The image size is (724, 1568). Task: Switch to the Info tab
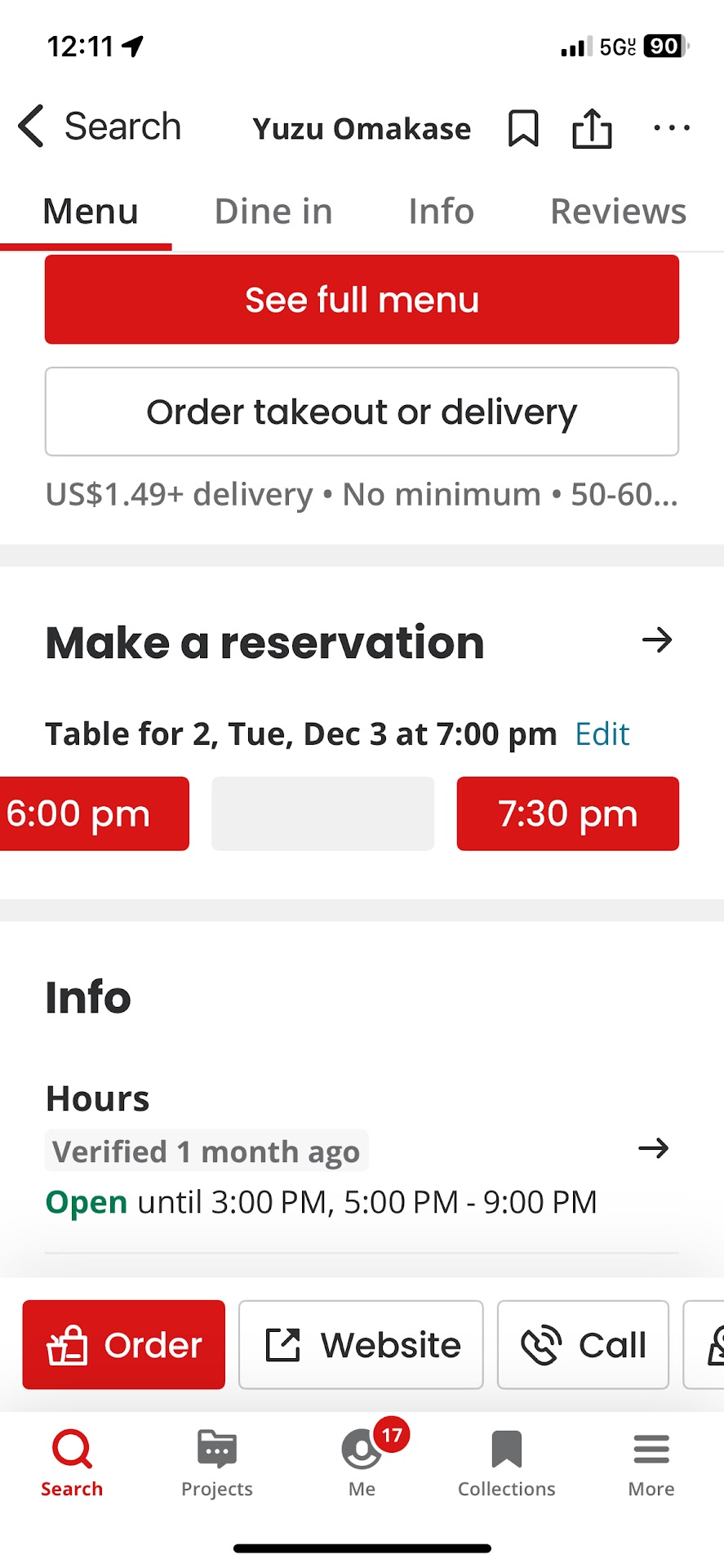pos(441,212)
